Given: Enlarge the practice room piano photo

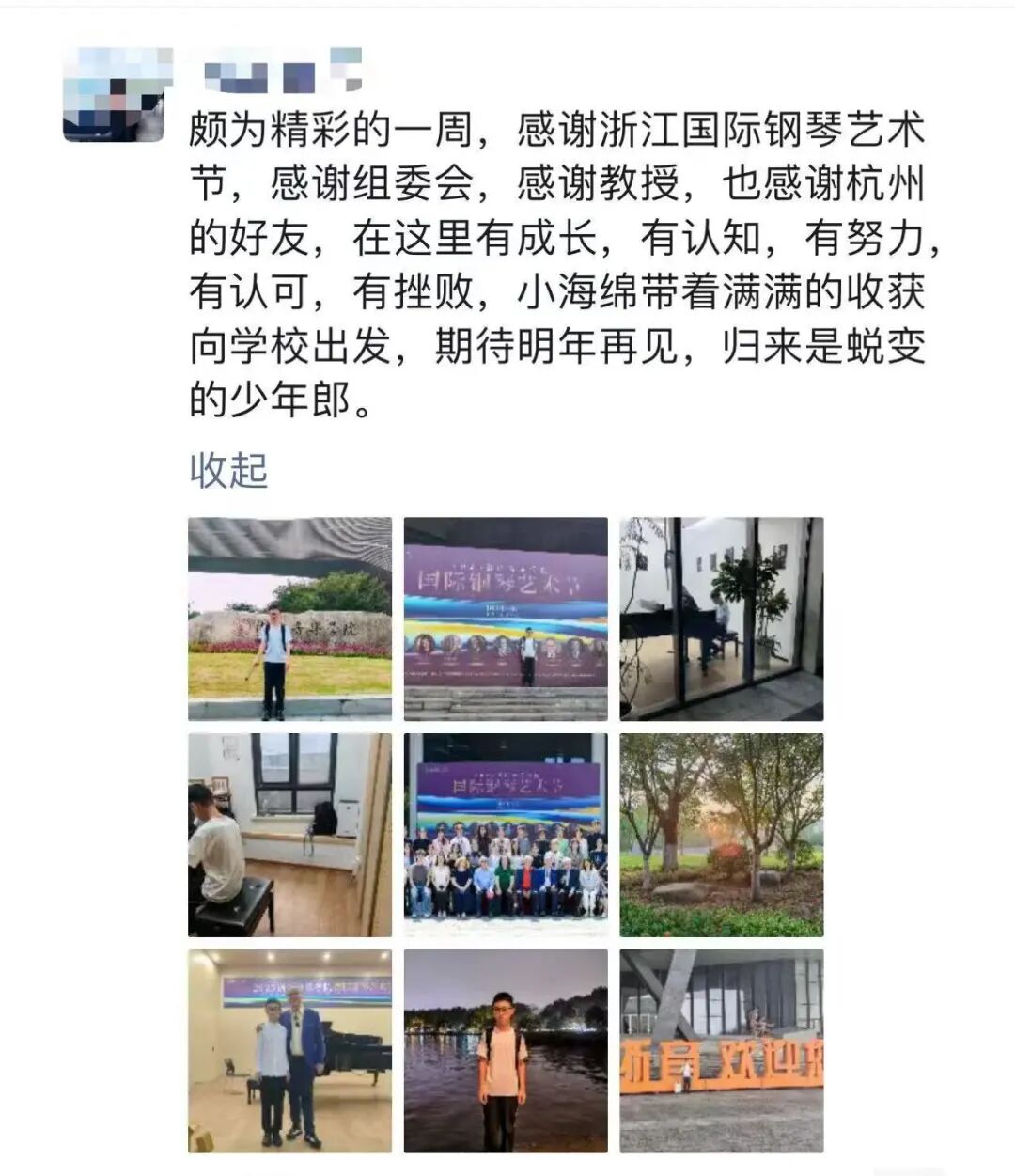Looking at the screenshot, I should pyautogui.click(x=289, y=835).
